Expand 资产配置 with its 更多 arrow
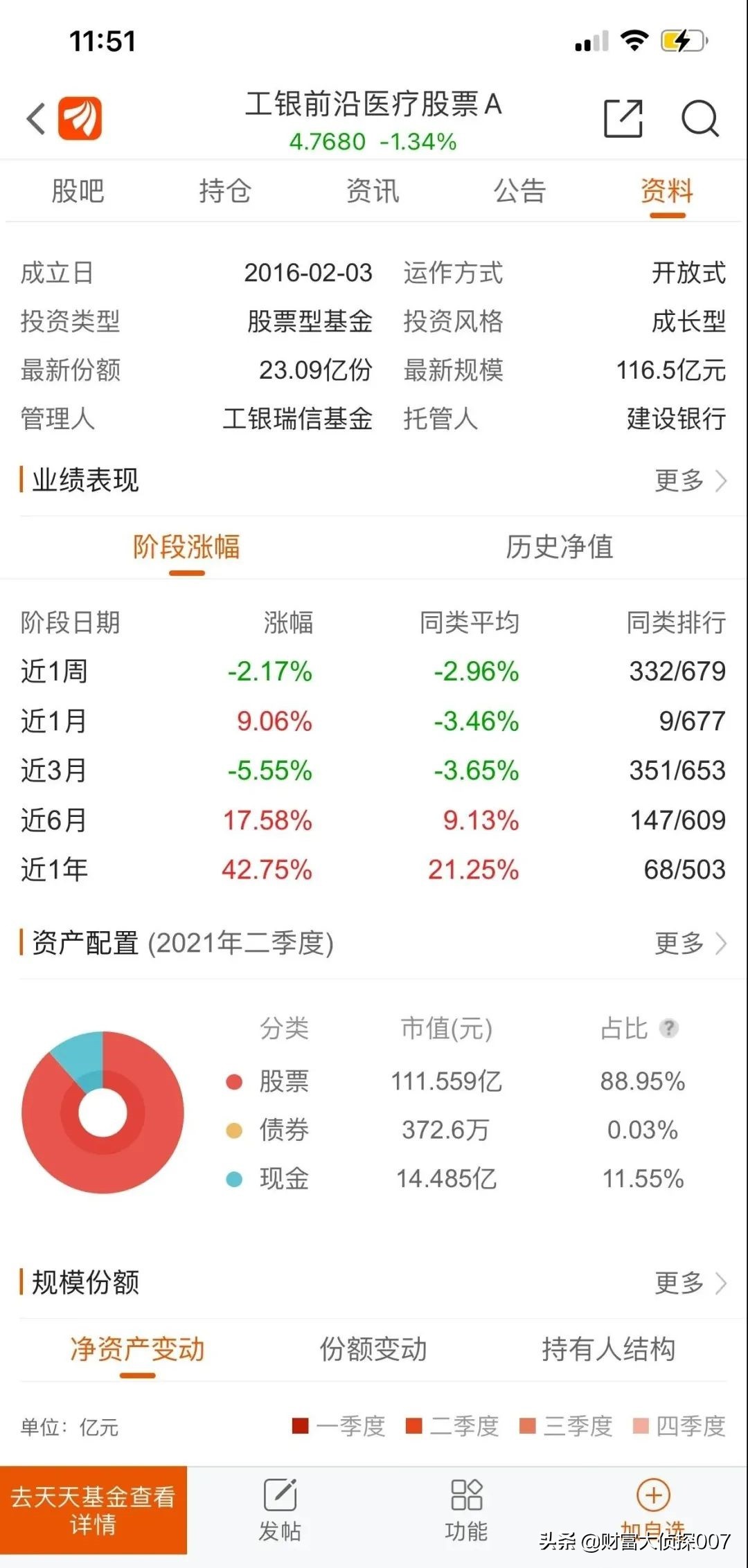This screenshot has height=1568, width=748. (689, 942)
